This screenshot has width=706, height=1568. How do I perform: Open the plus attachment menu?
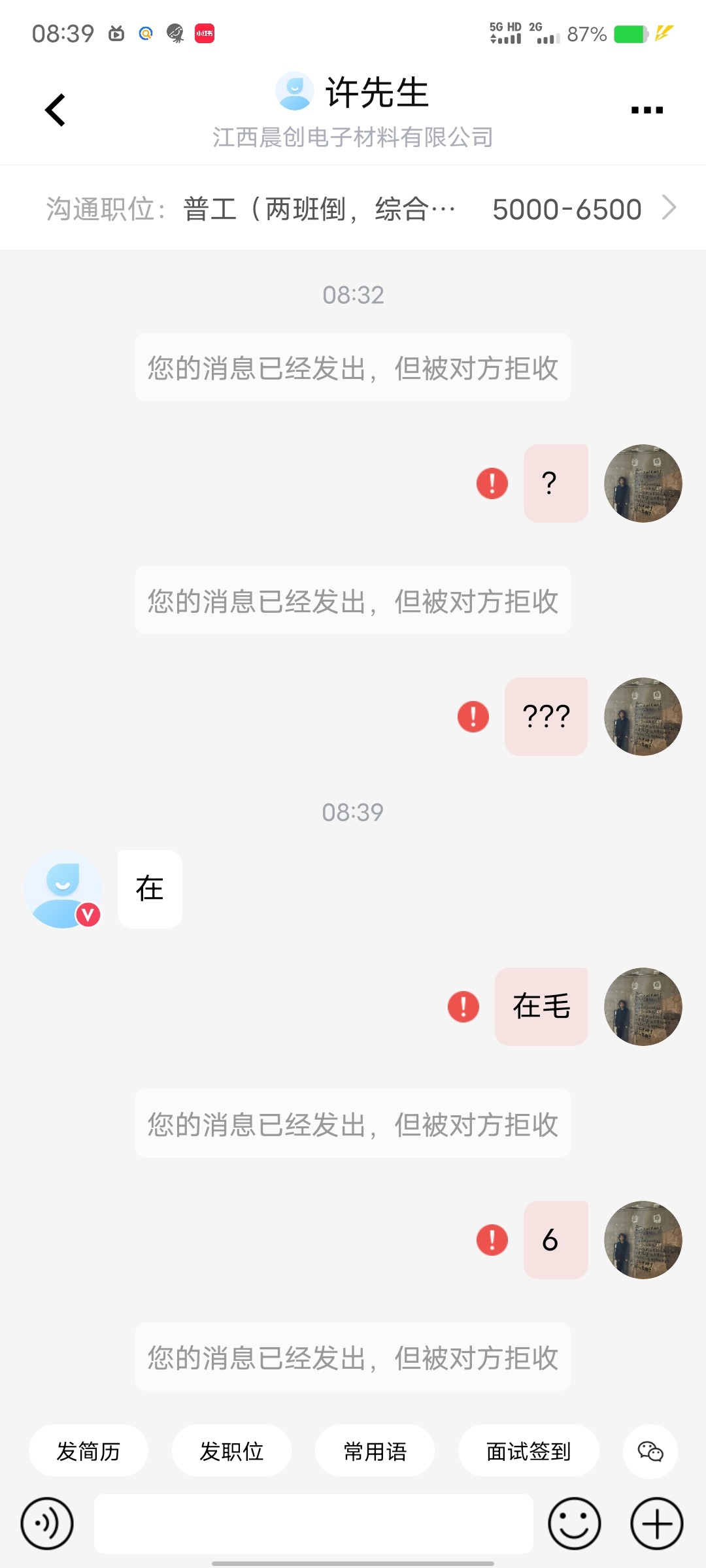pos(656,1524)
